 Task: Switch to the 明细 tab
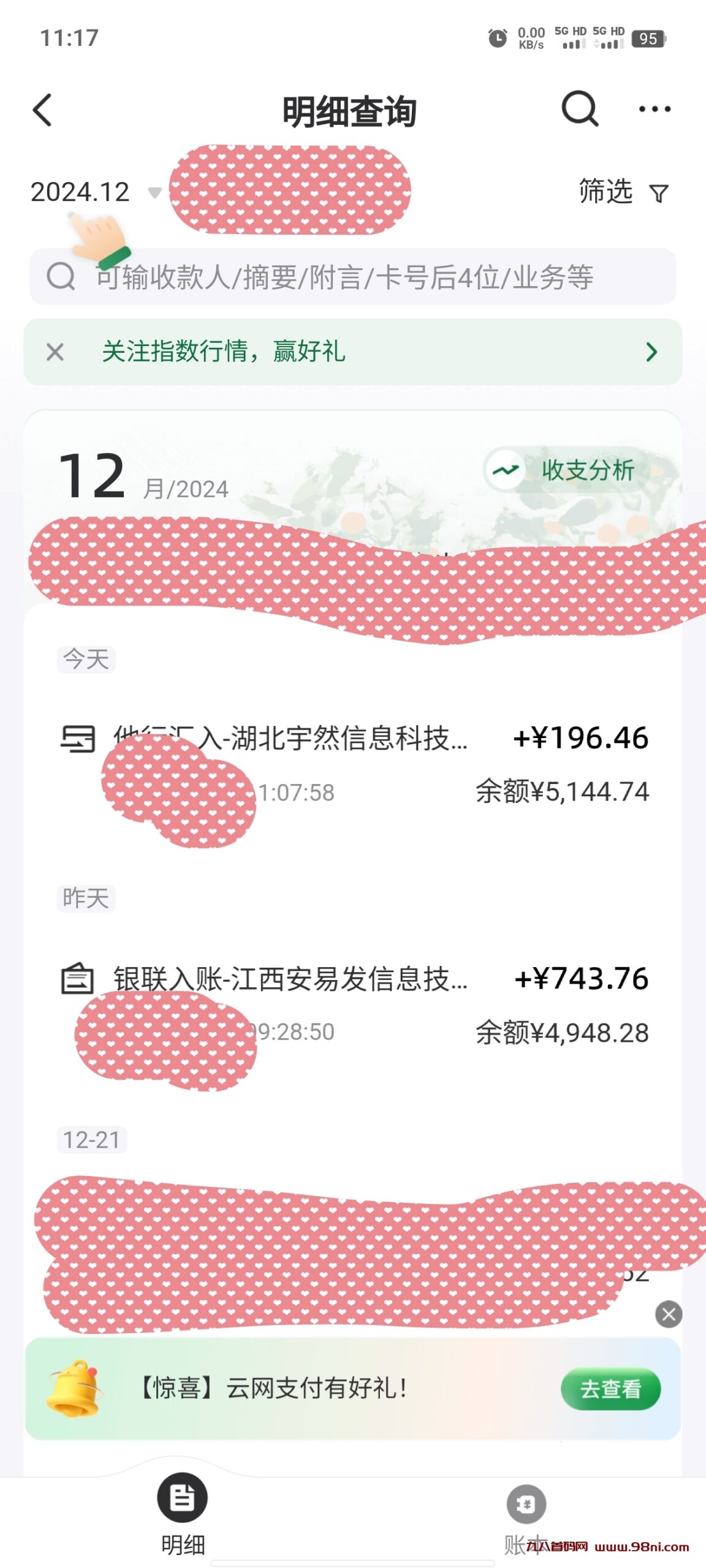point(183,1513)
